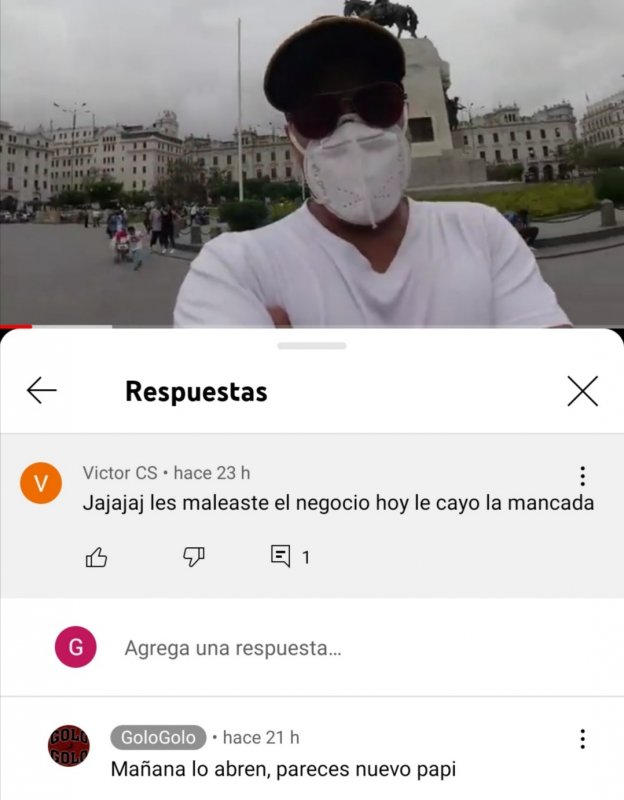Dislike Victor CS's comment
Image resolution: width=624 pixels, height=800 pixels.
pyautogui.click(x=194, y=557)
